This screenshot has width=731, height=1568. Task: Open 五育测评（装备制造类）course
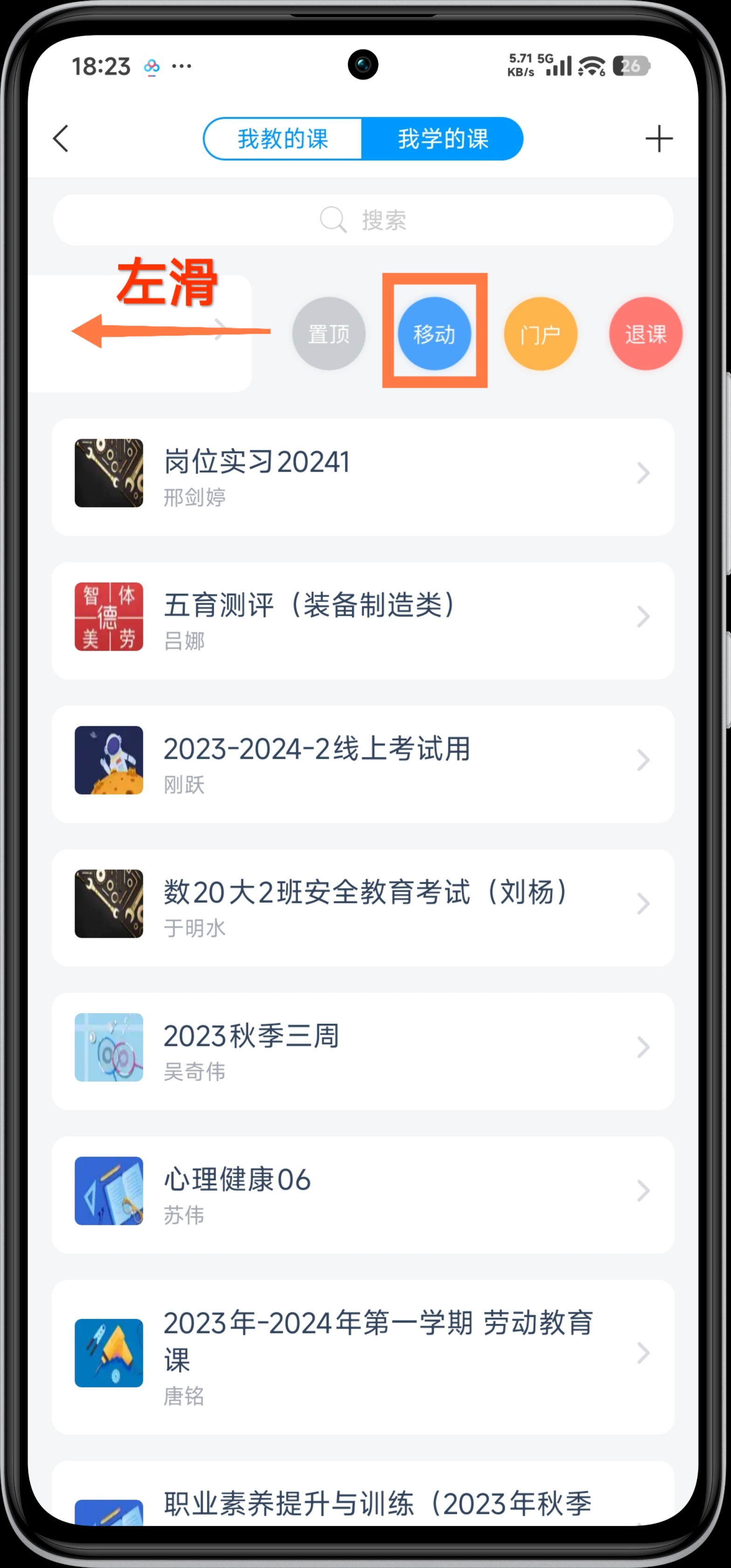363,619
